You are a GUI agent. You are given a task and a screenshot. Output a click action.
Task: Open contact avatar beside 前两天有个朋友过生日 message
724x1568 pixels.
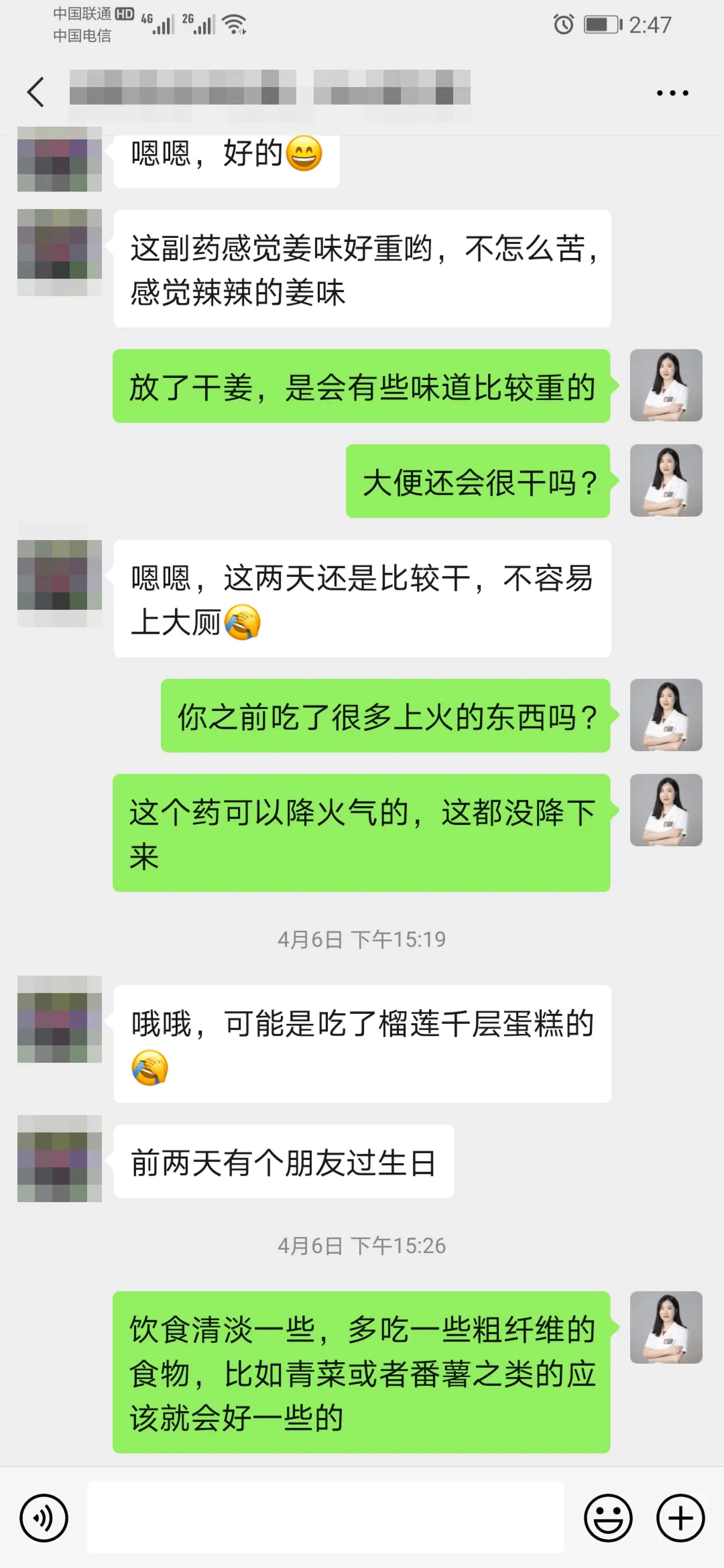coord(60,1158)
